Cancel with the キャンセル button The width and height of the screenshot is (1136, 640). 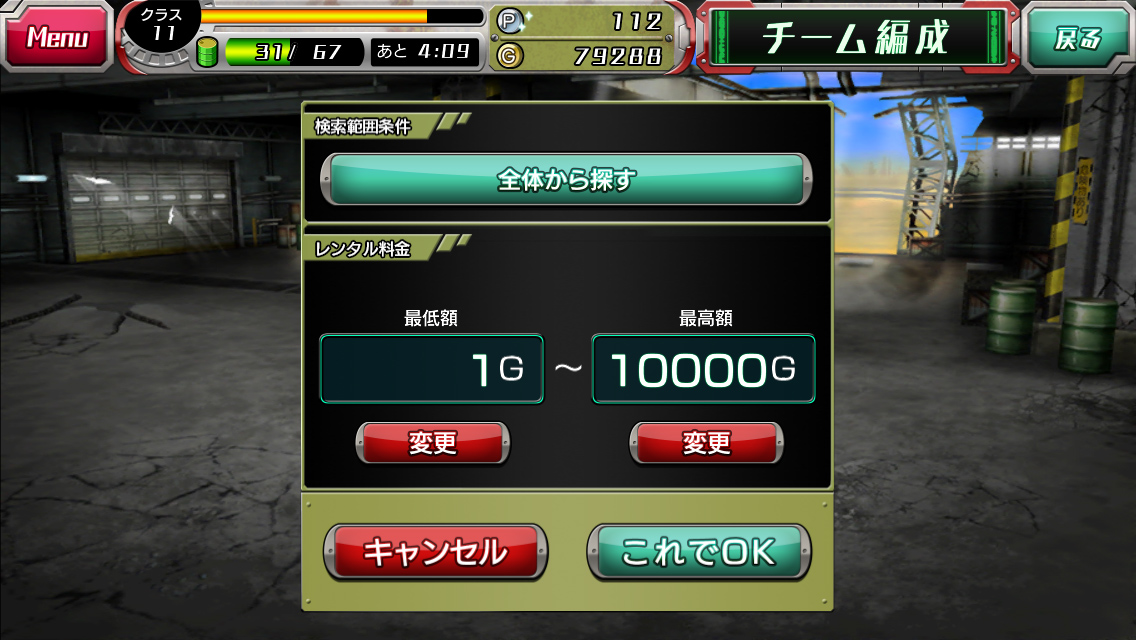tap(435, 552)
